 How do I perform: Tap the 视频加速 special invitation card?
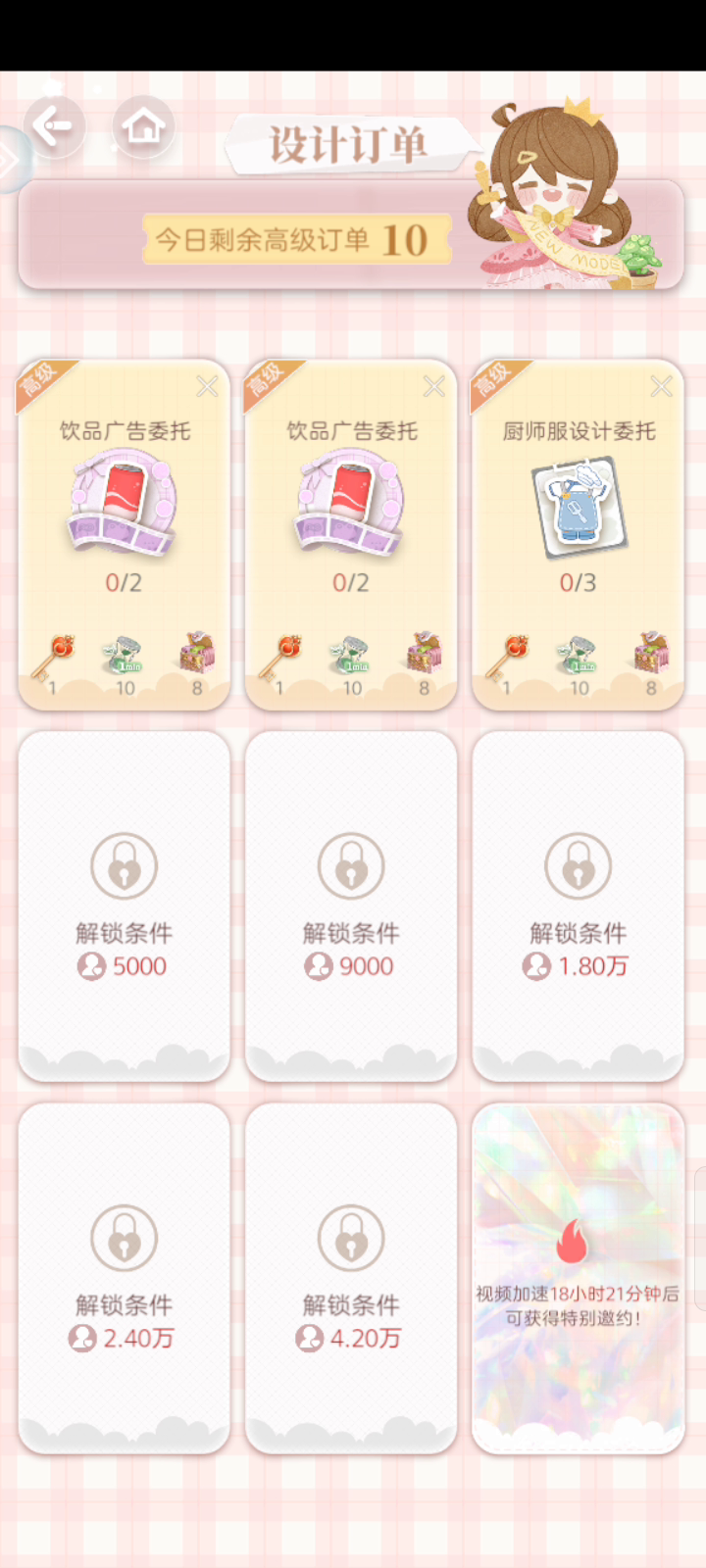coord(578,1278)
